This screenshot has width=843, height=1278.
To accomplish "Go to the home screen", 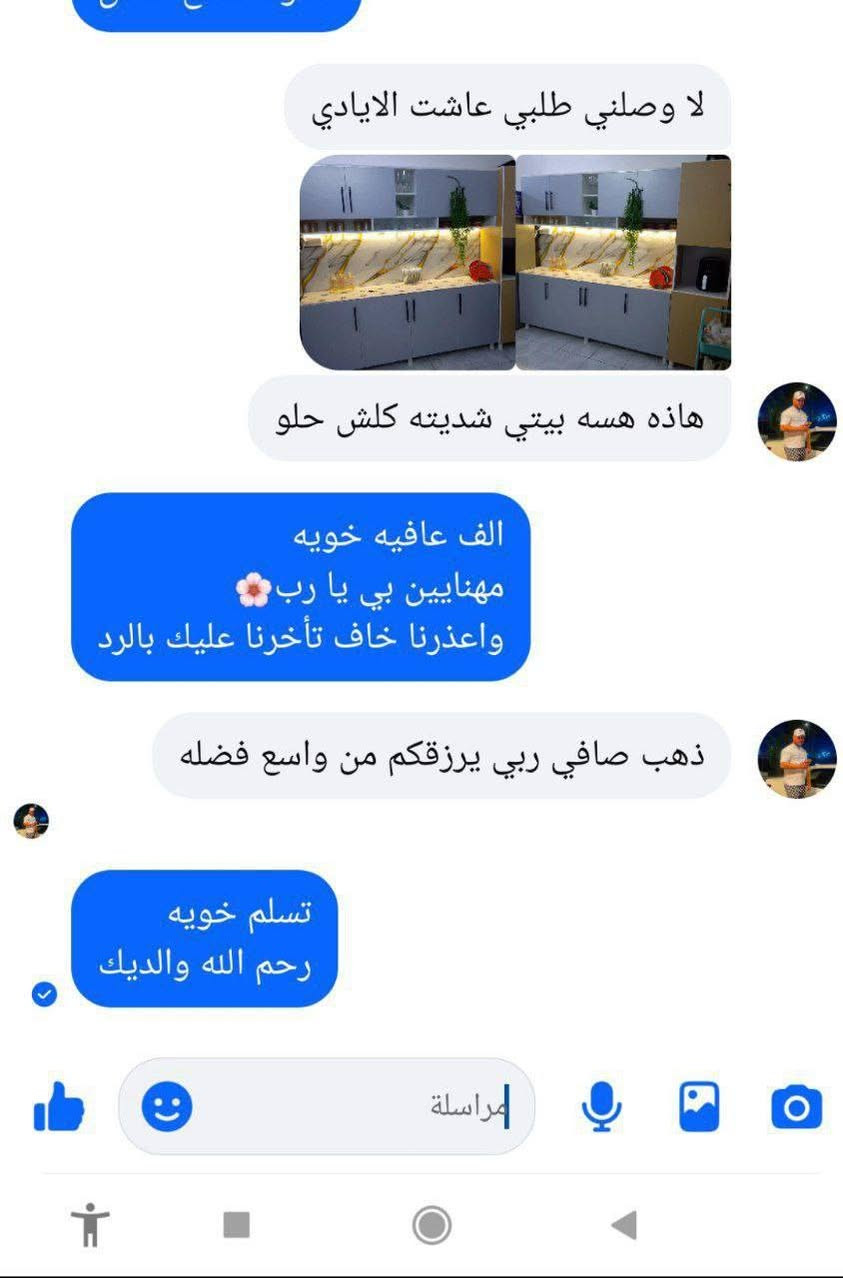I will coord(432,1224).
